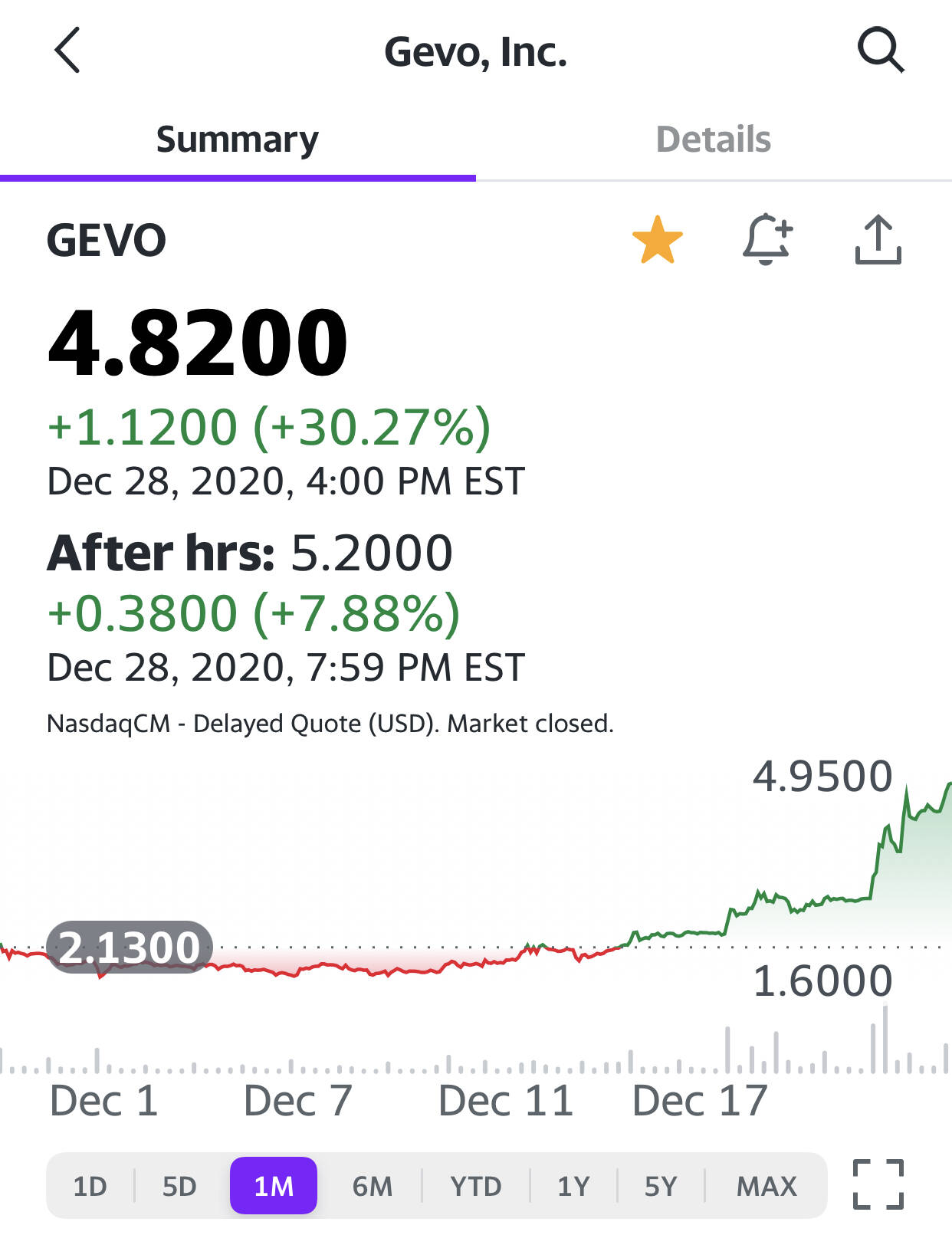Switch chart to 6M range
Screen dimensions: 952x1258
point(372,1186)
